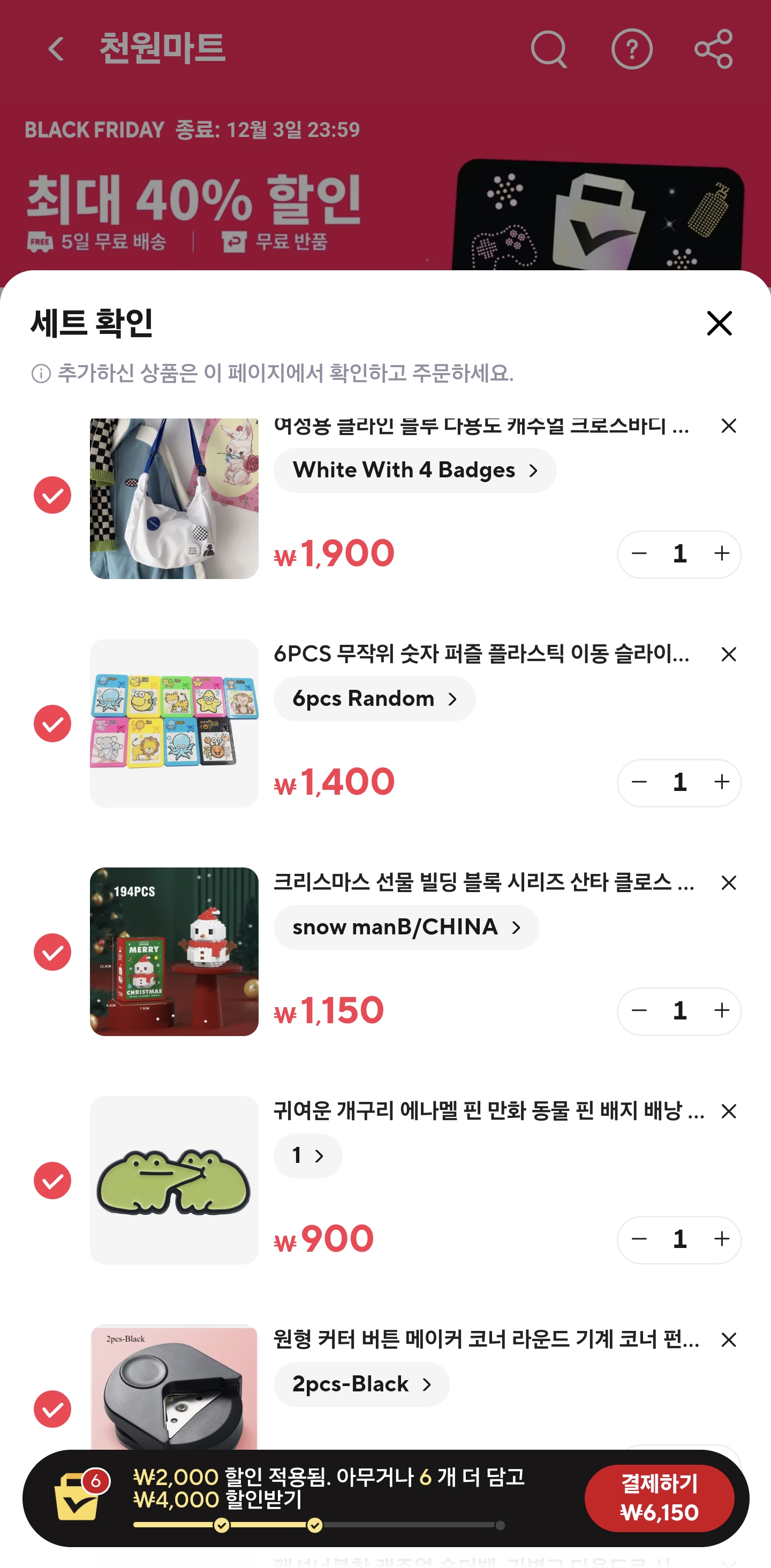Open the 6pcs Random variant selector
The width and height of the screenshot is (771, 1568).
[374, 699]
